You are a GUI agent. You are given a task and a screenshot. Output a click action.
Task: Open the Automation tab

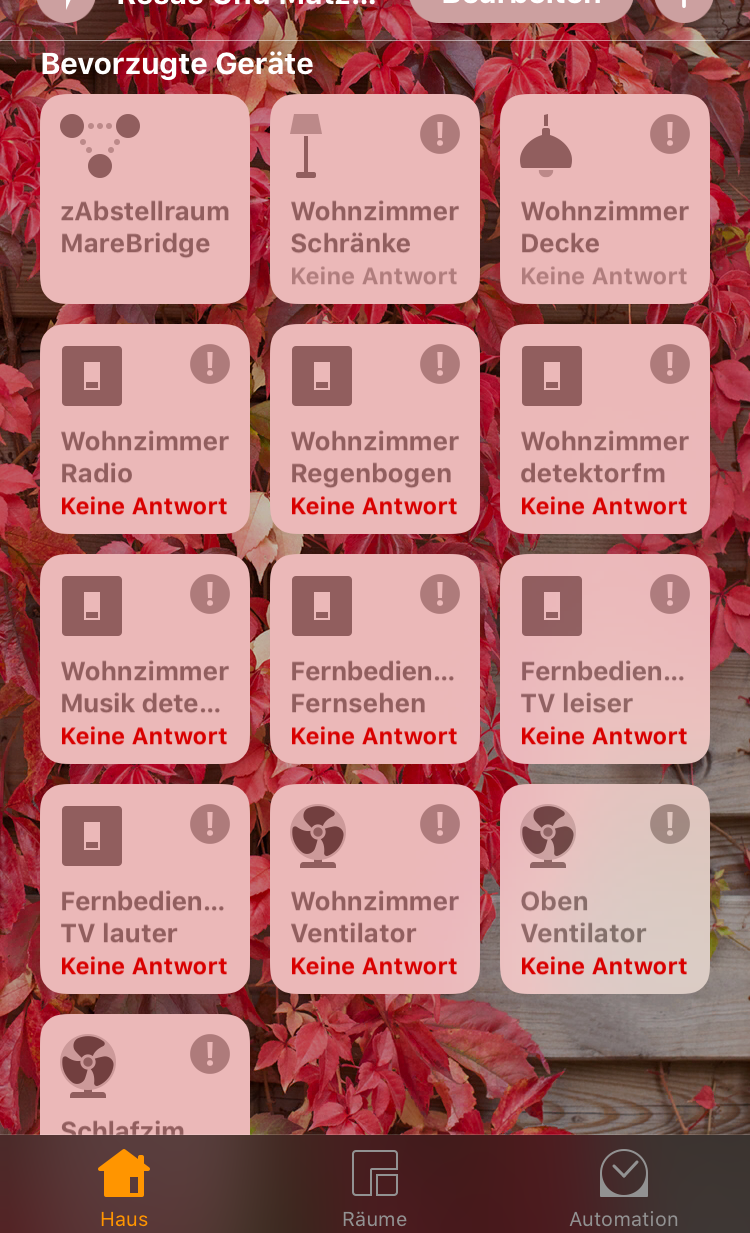pos(624,1188)
